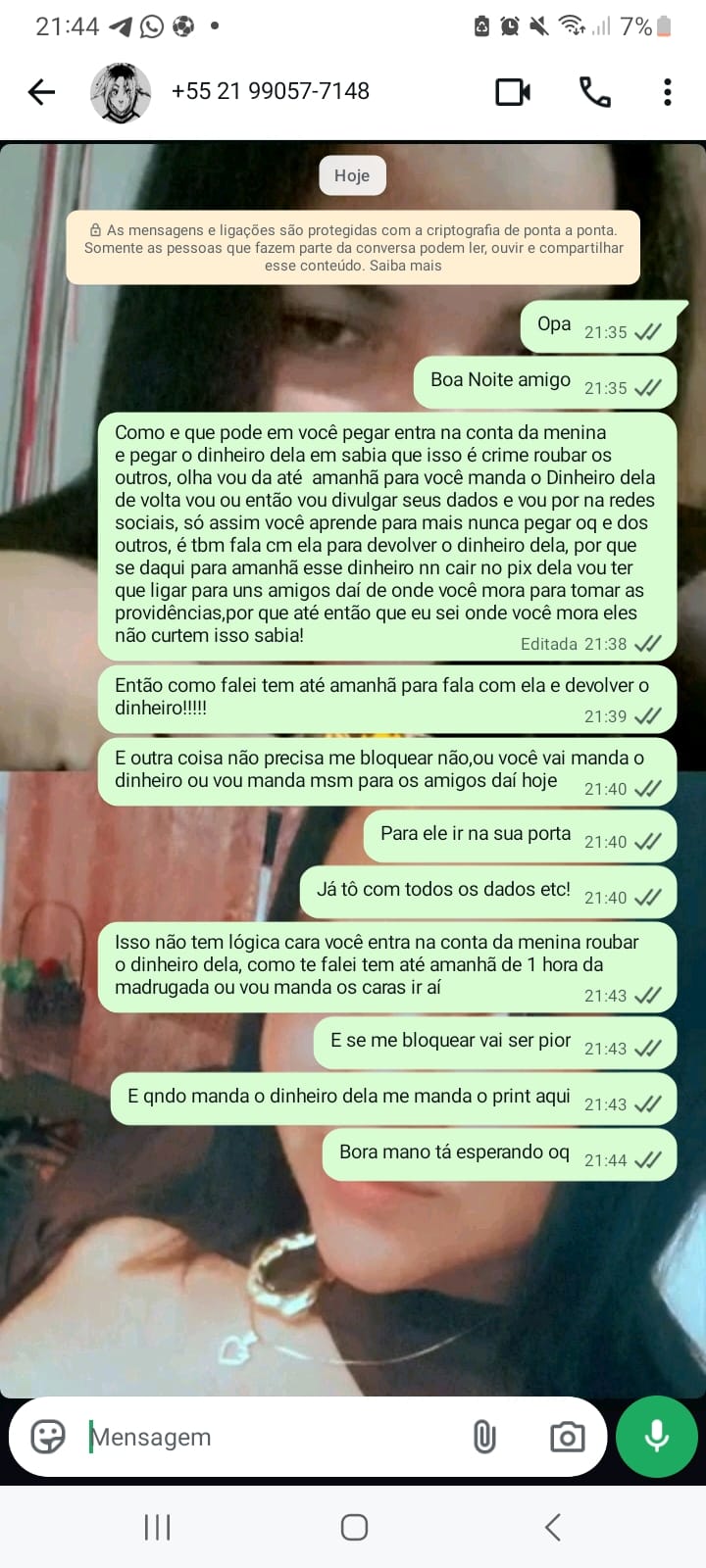The height and width of the screenshot is (1568, 706).
Task: Open recent apps from navigation bar
Action: [157, 1527]
